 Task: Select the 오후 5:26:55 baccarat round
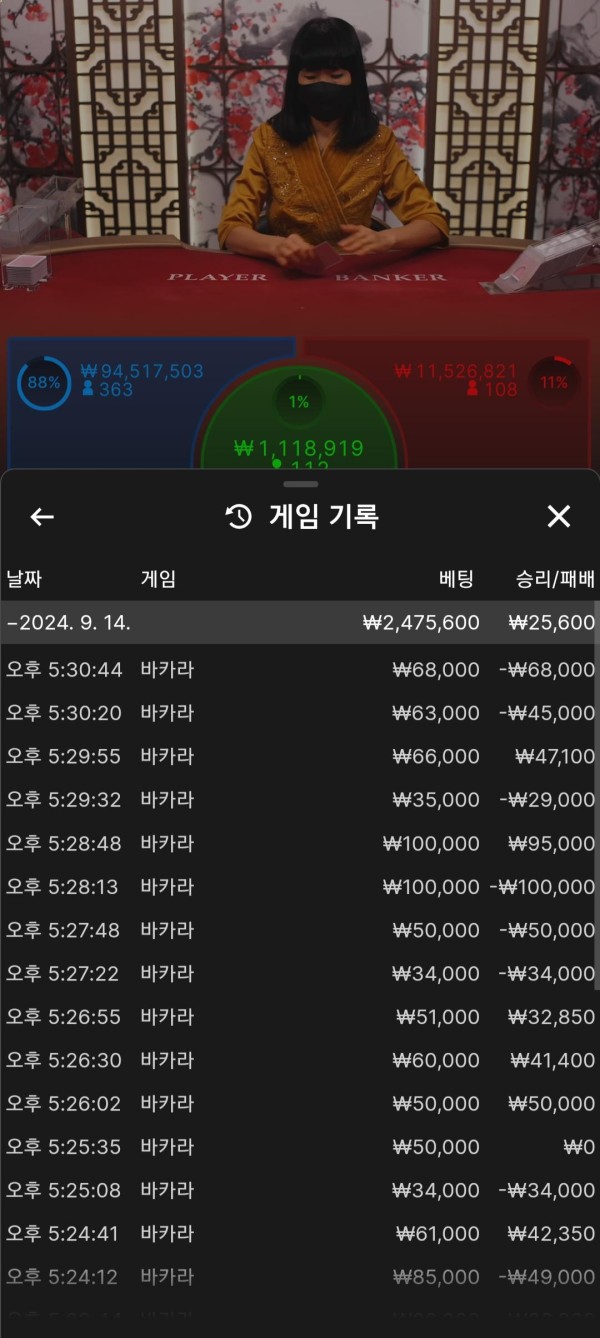(x=298, y=1017)
